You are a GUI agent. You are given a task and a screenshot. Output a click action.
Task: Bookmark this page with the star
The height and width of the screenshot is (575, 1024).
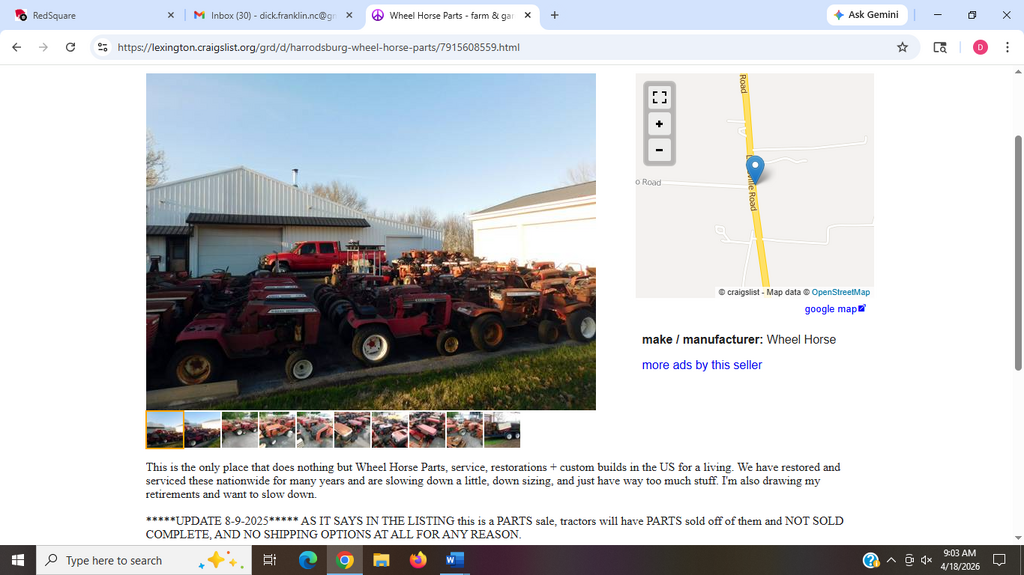point(902,47)
